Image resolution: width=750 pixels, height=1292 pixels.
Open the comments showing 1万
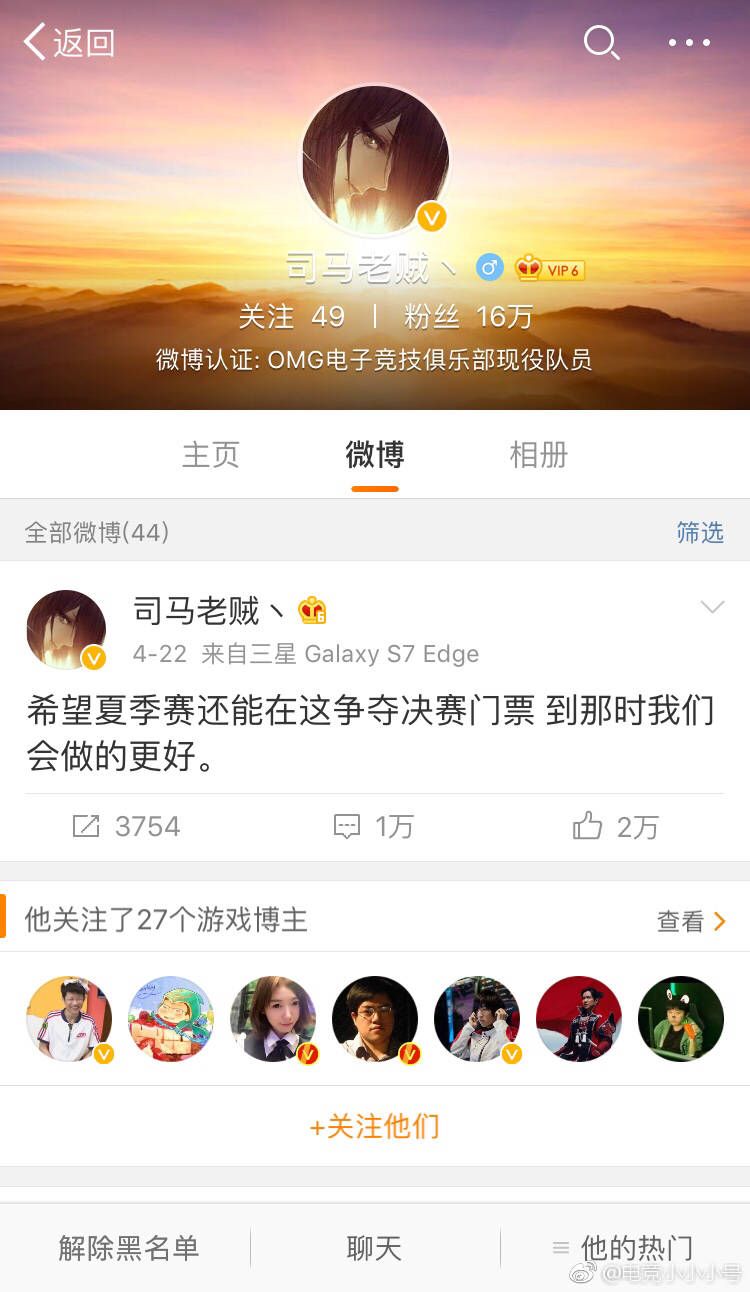pos(374,827)
